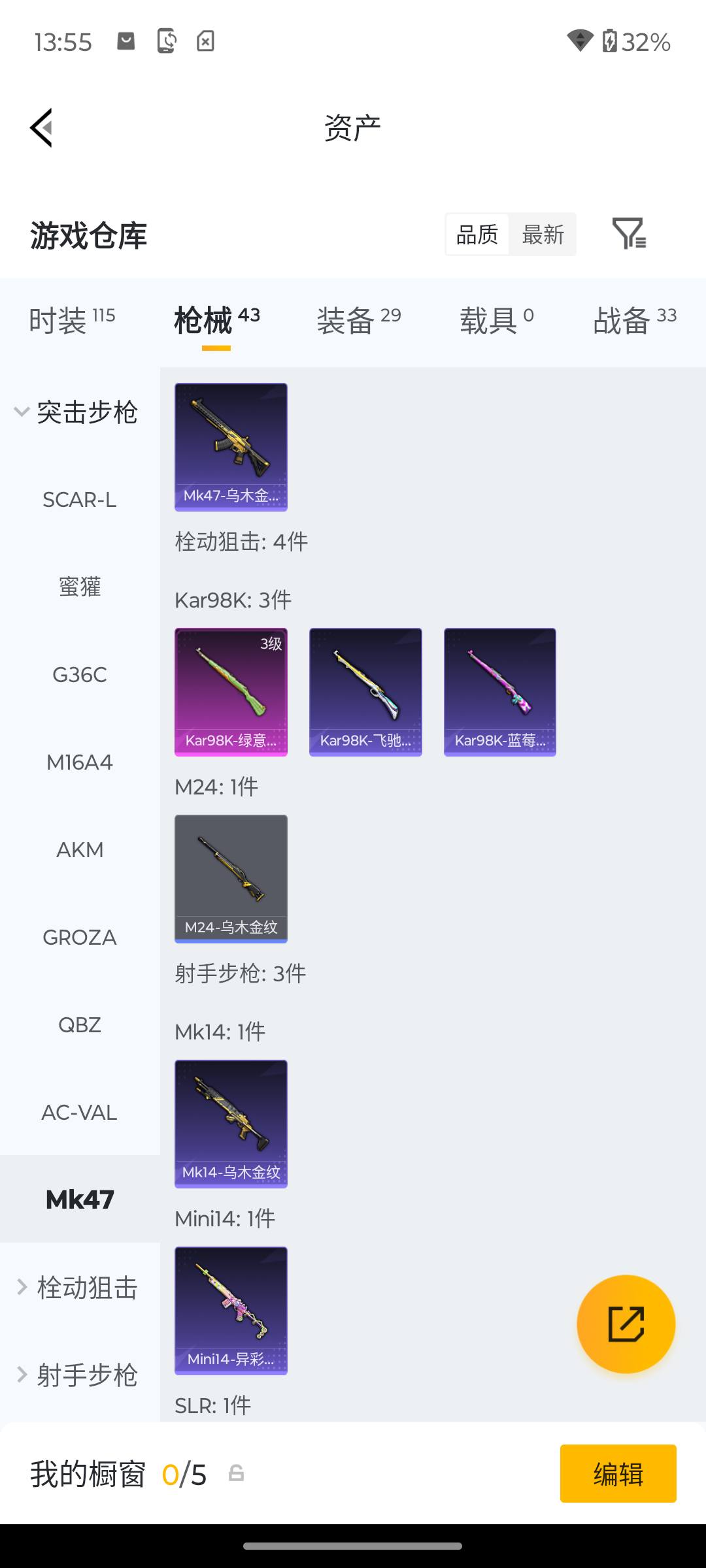This screenshot has height=1568, width=706.
Task: Select GROZA in the sidebar
Action: 80,938
